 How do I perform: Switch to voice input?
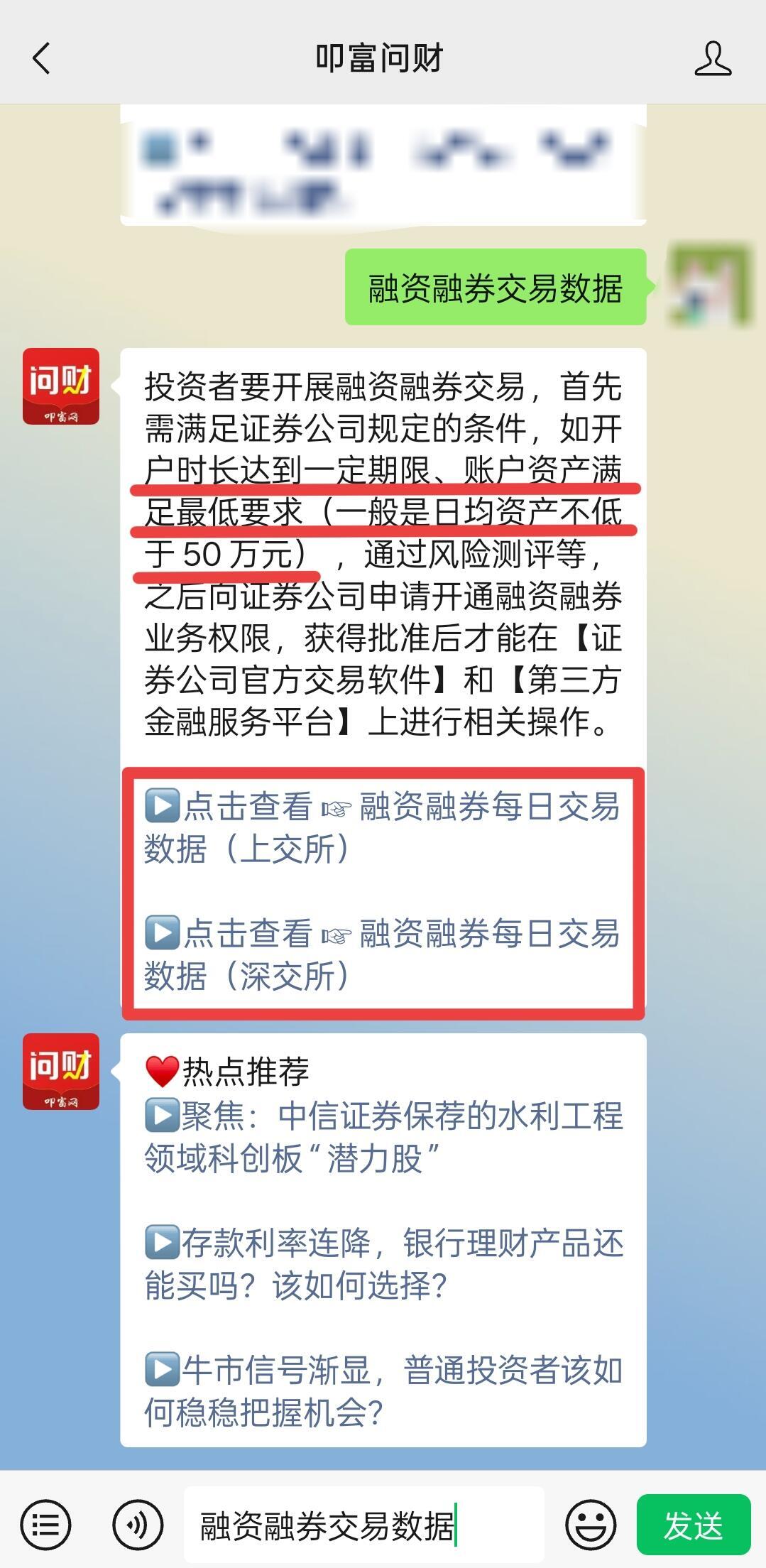[x=137, y=1524]
